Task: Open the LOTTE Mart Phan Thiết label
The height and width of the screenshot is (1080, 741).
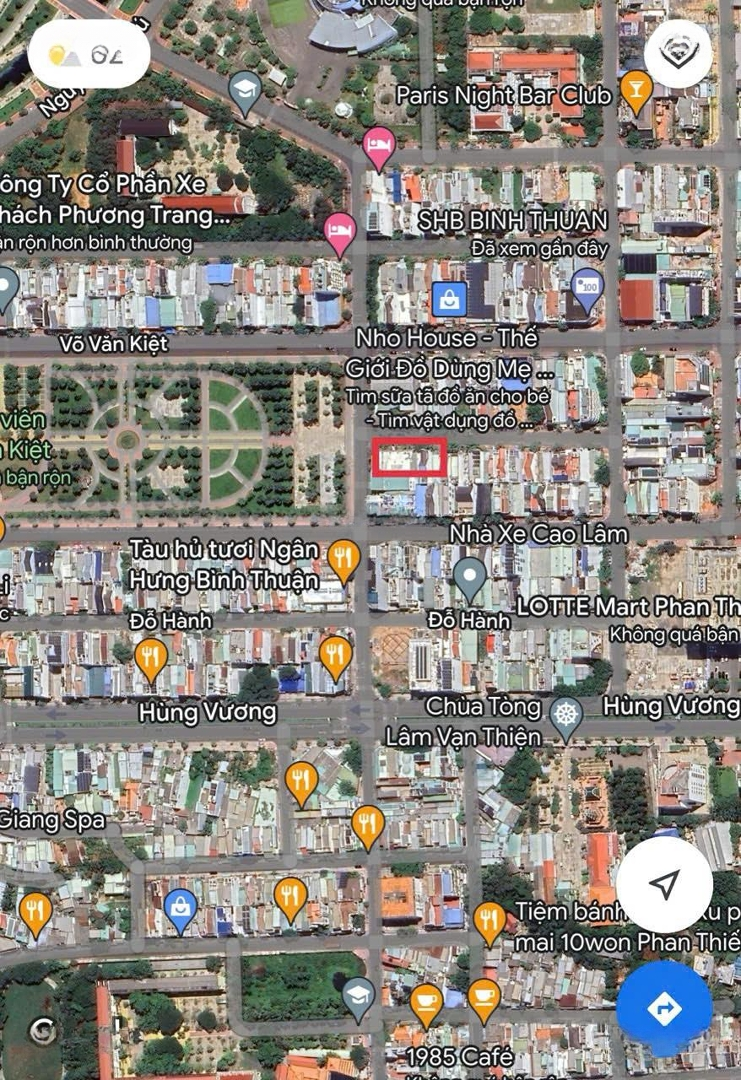Action: [628, 607]
